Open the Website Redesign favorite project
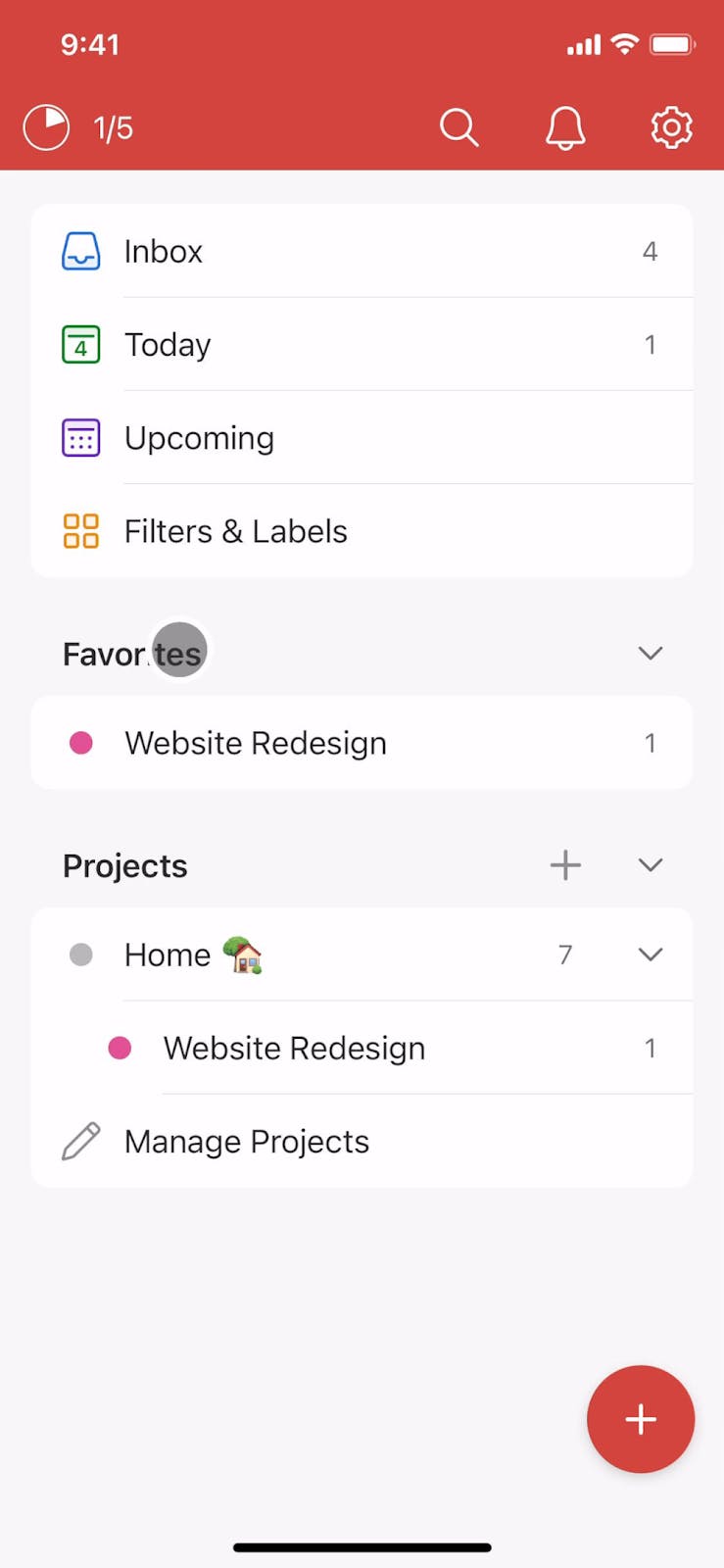 tap(255, 743)
